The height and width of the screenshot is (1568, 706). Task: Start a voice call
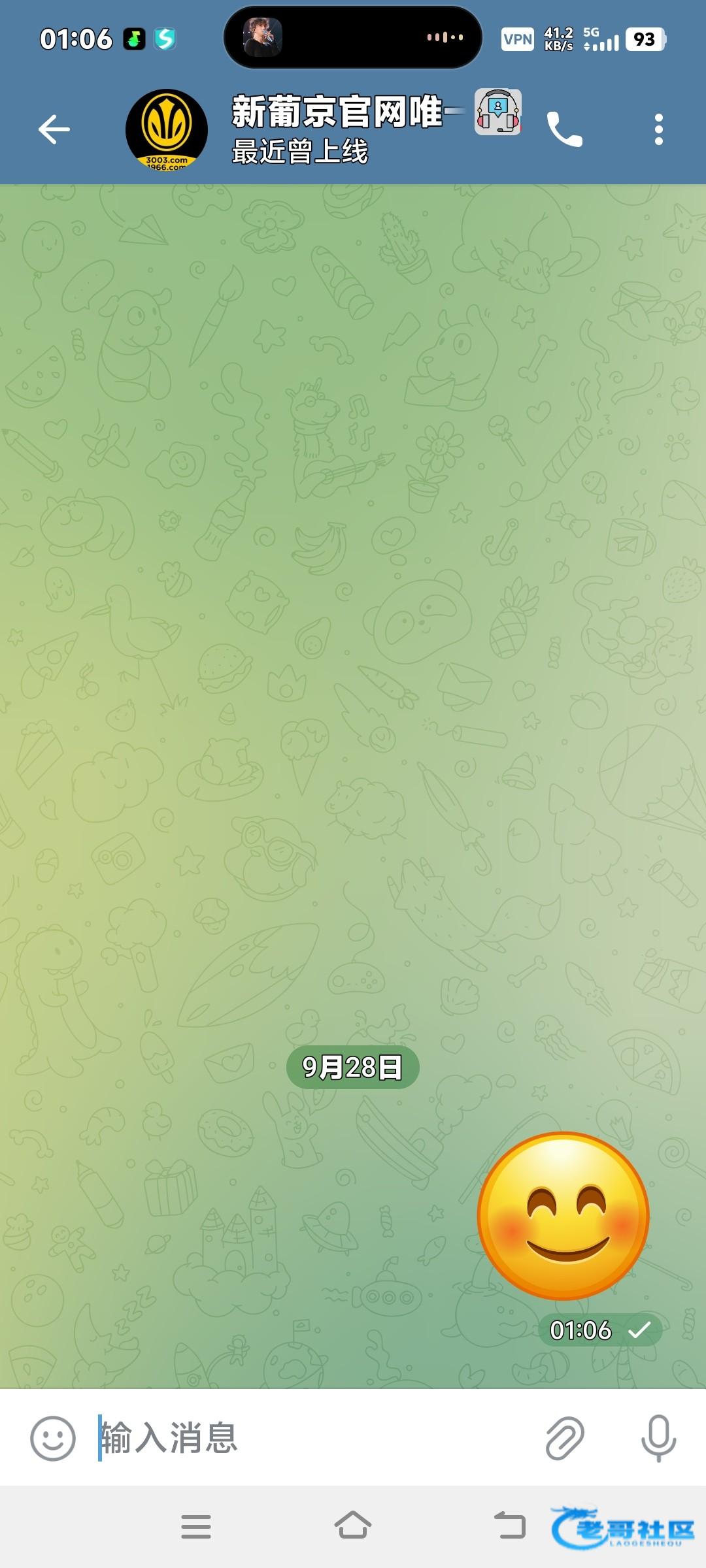pos(564,129)
